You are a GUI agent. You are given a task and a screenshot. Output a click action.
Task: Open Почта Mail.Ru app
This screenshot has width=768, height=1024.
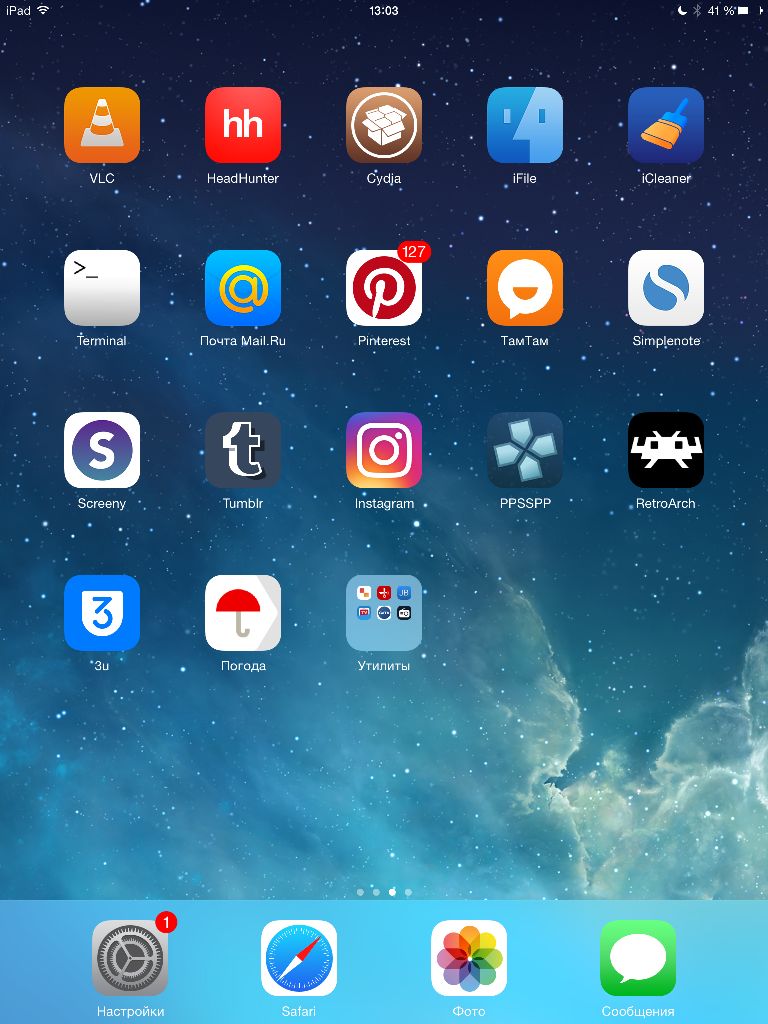coord(243,288)
